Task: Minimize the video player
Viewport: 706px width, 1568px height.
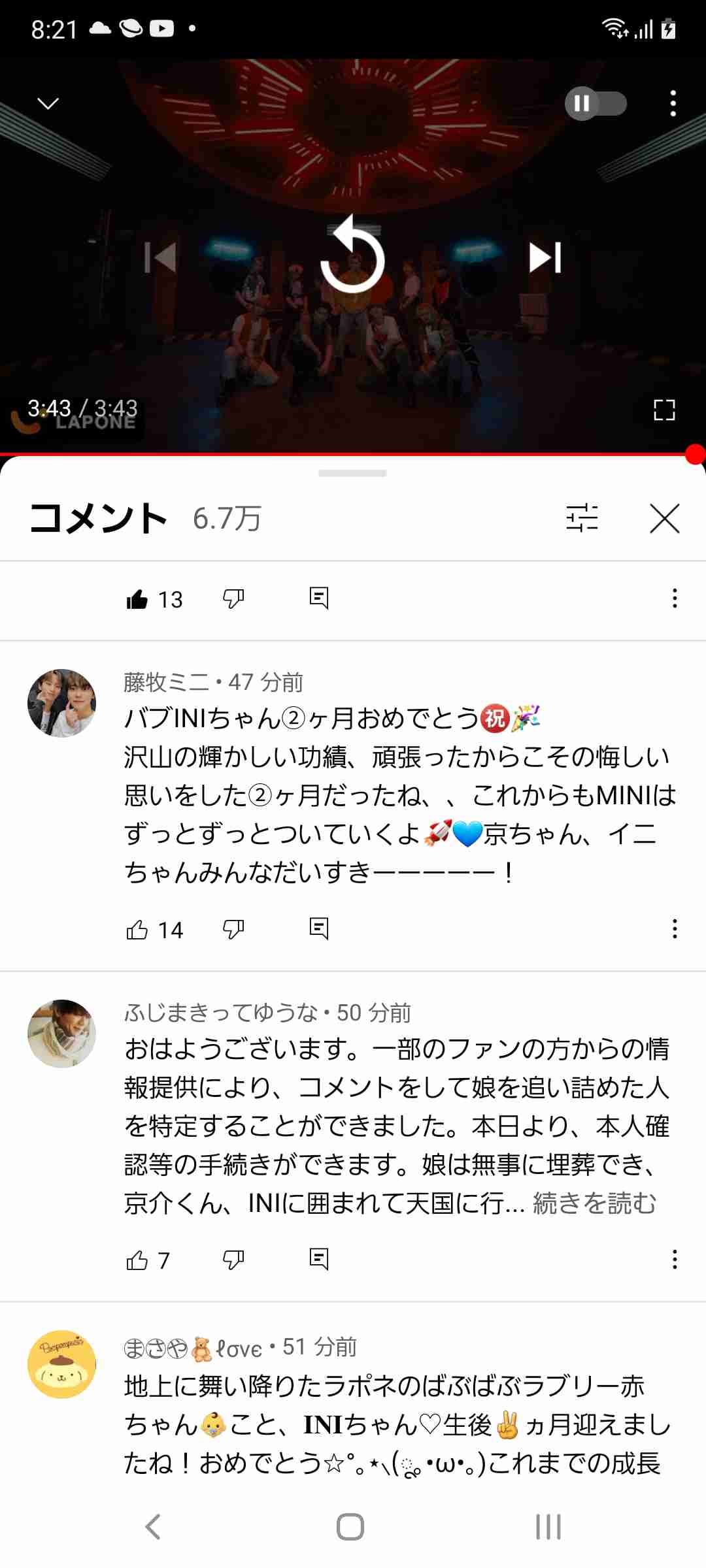Action: coord(48,103)
